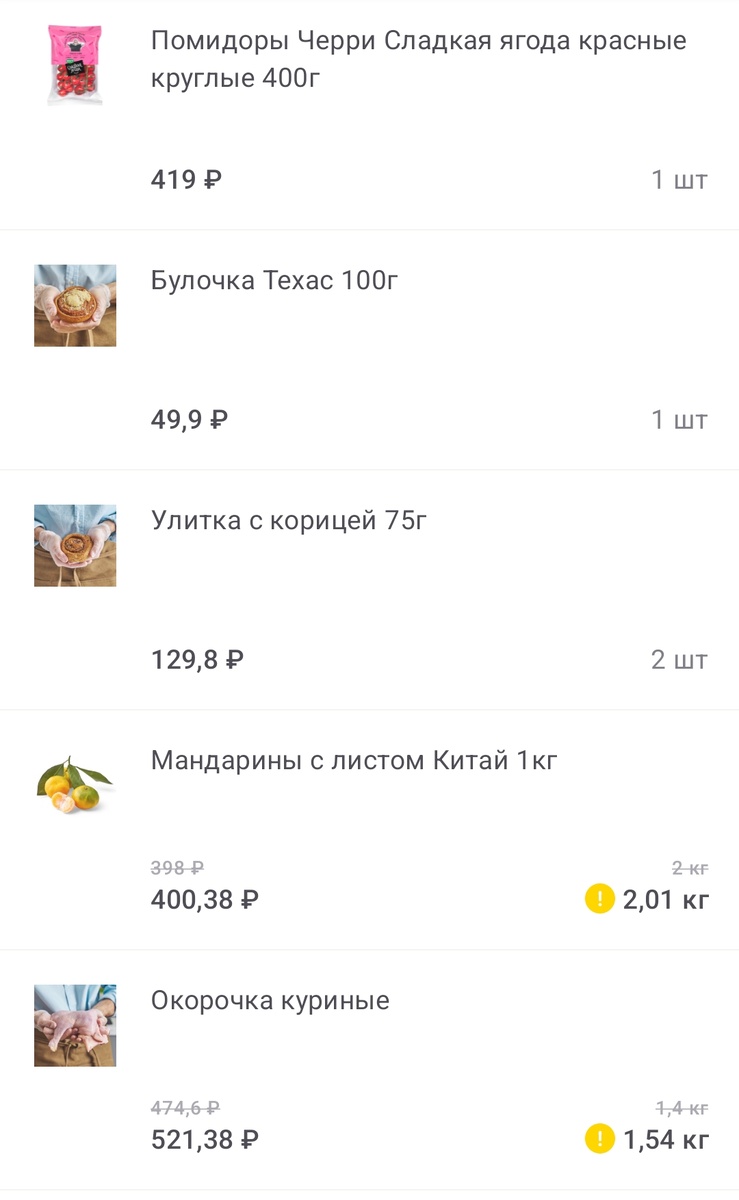
Task: Open the cherry tomatoes package thumbnail
Action: (74, 65)
